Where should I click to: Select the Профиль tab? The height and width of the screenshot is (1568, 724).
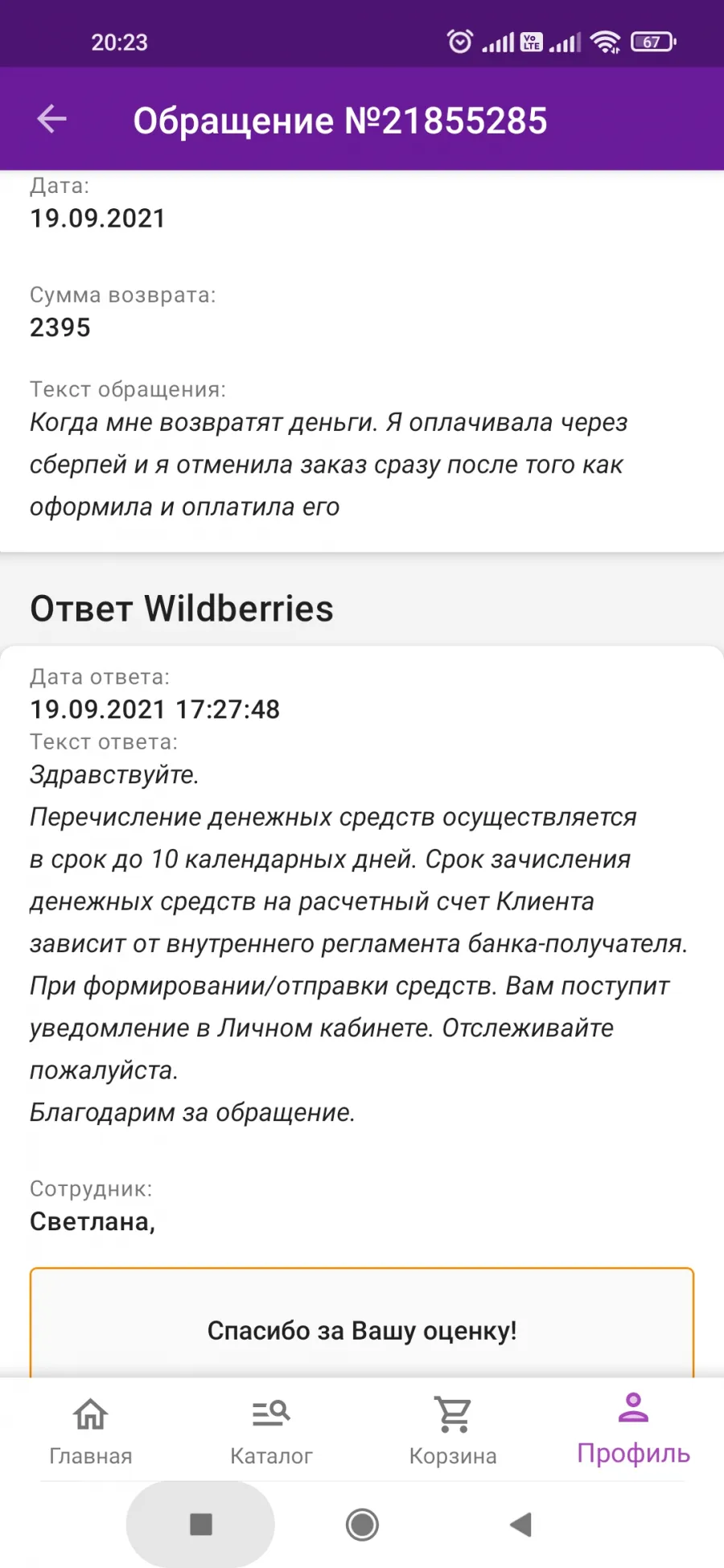pyautogui.click(x=634, y=1429)
